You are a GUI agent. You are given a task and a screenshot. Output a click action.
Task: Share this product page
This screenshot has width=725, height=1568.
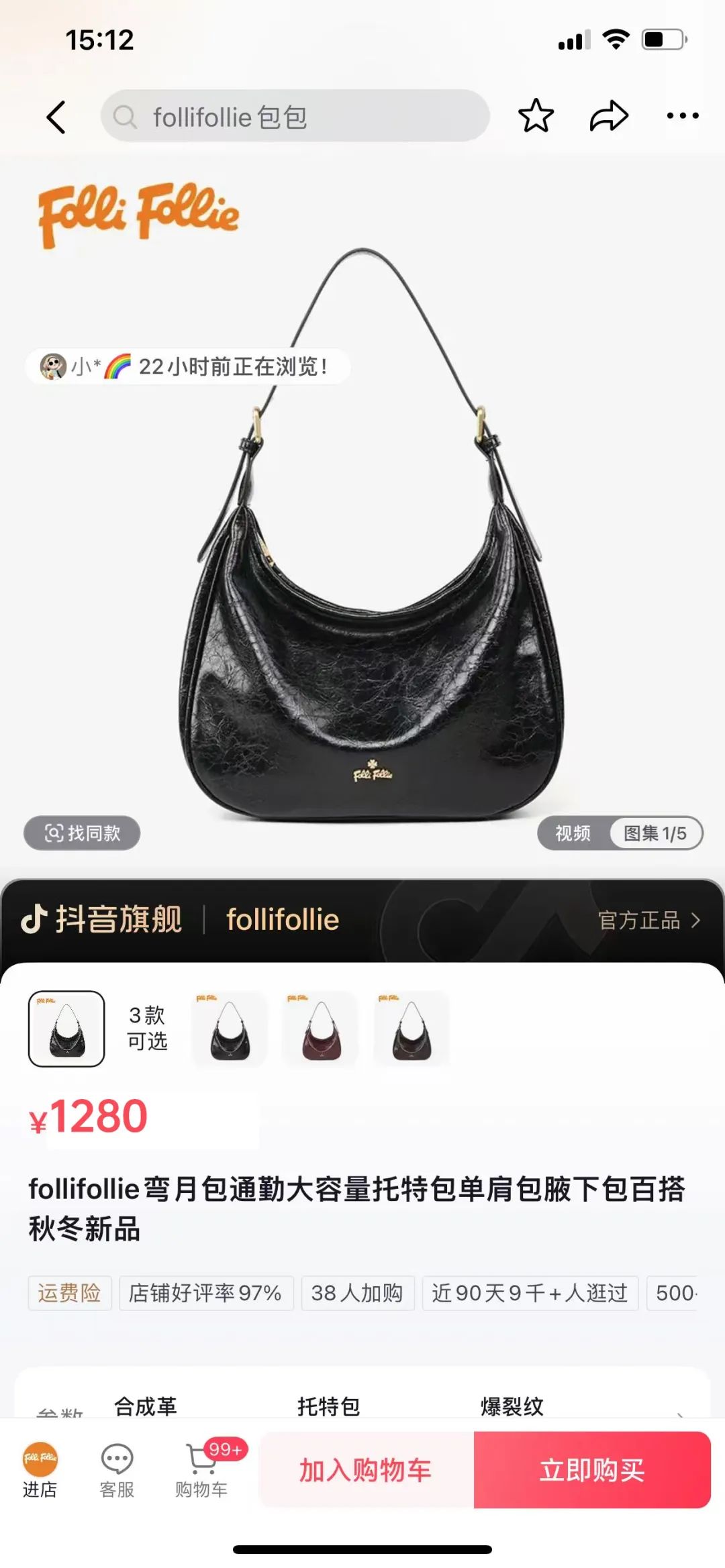click(609, 115)
